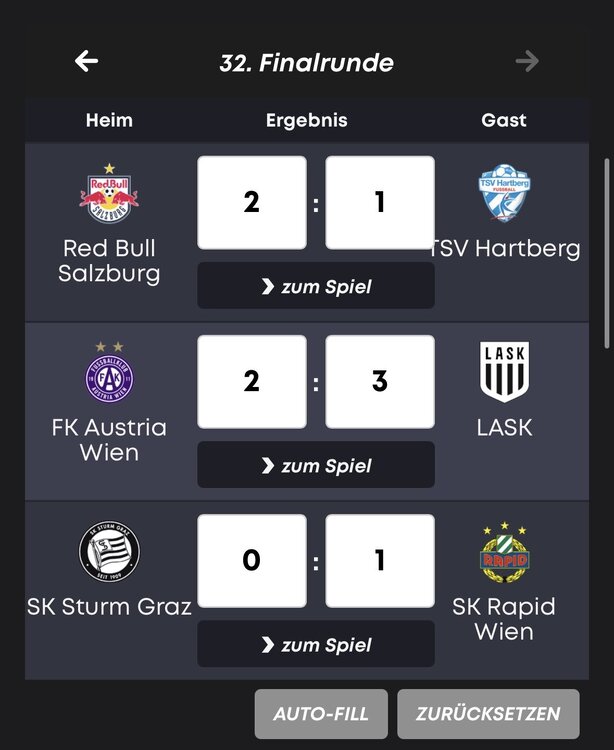Go back to the previous round
Image resolution: width=614 pixels, height=750 pixels.
pyautogui.click(x=87, y=62)
